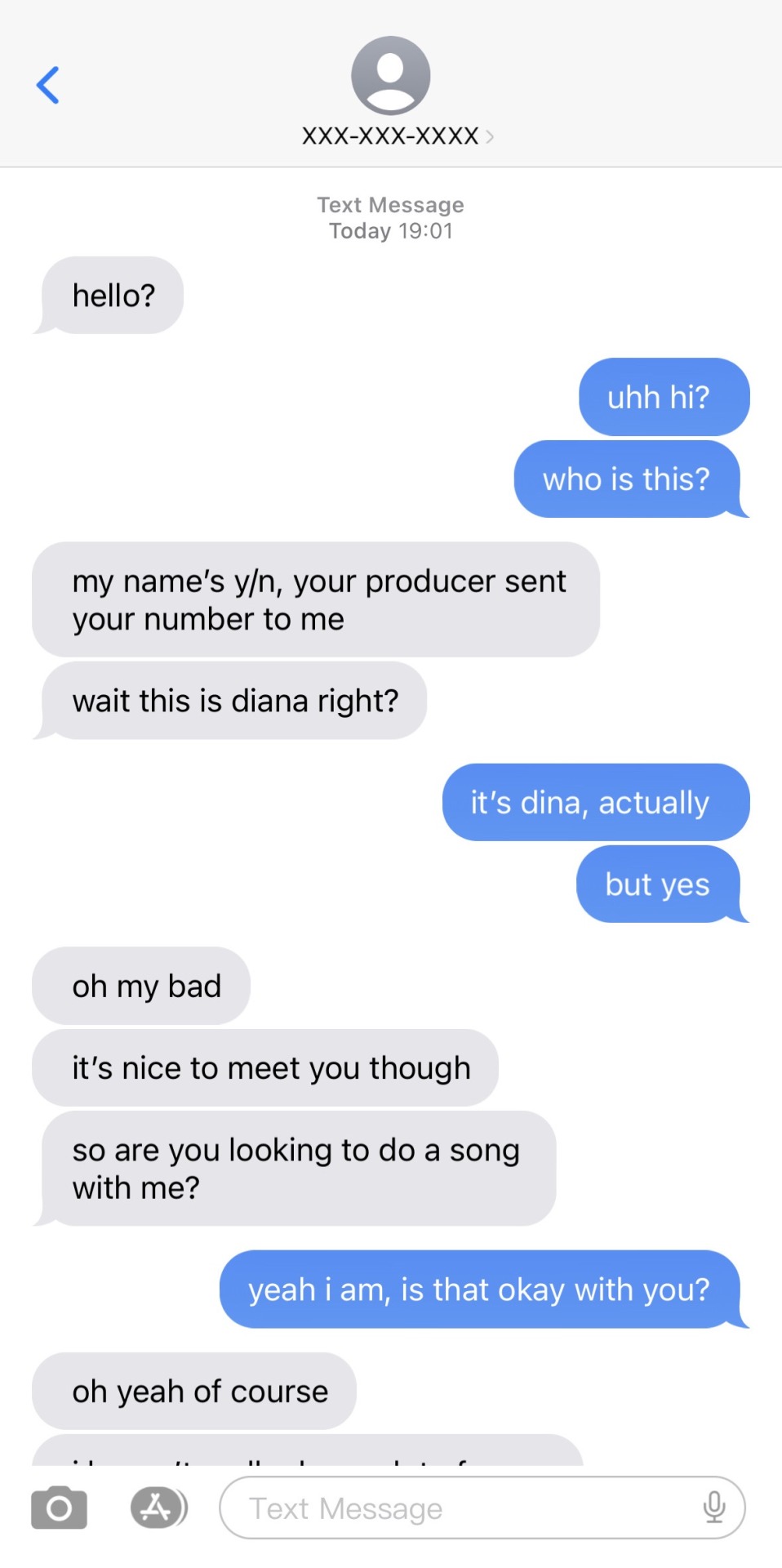Go back to the messages list

(48, 85)
